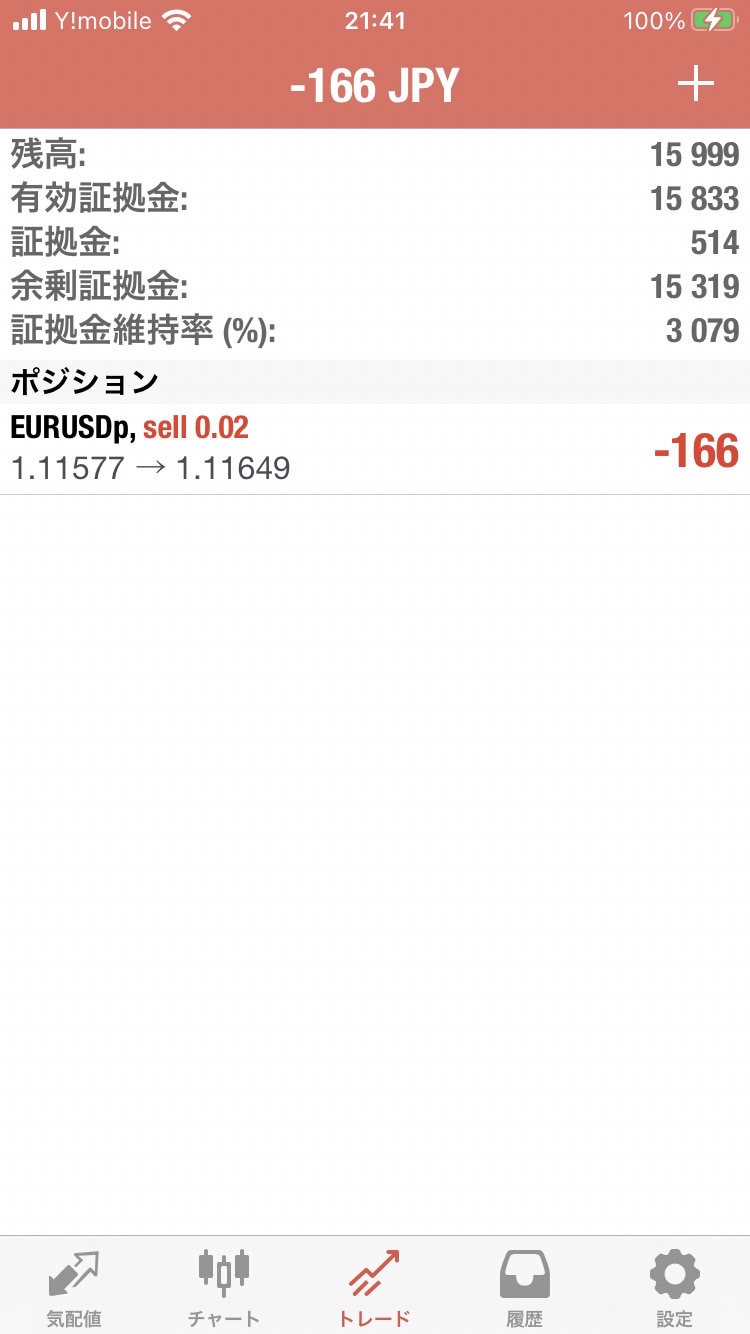The image size is (750, 1334).
Task: Switch to the 気配値 quotes tab
Action: (x=75, y=1287)
